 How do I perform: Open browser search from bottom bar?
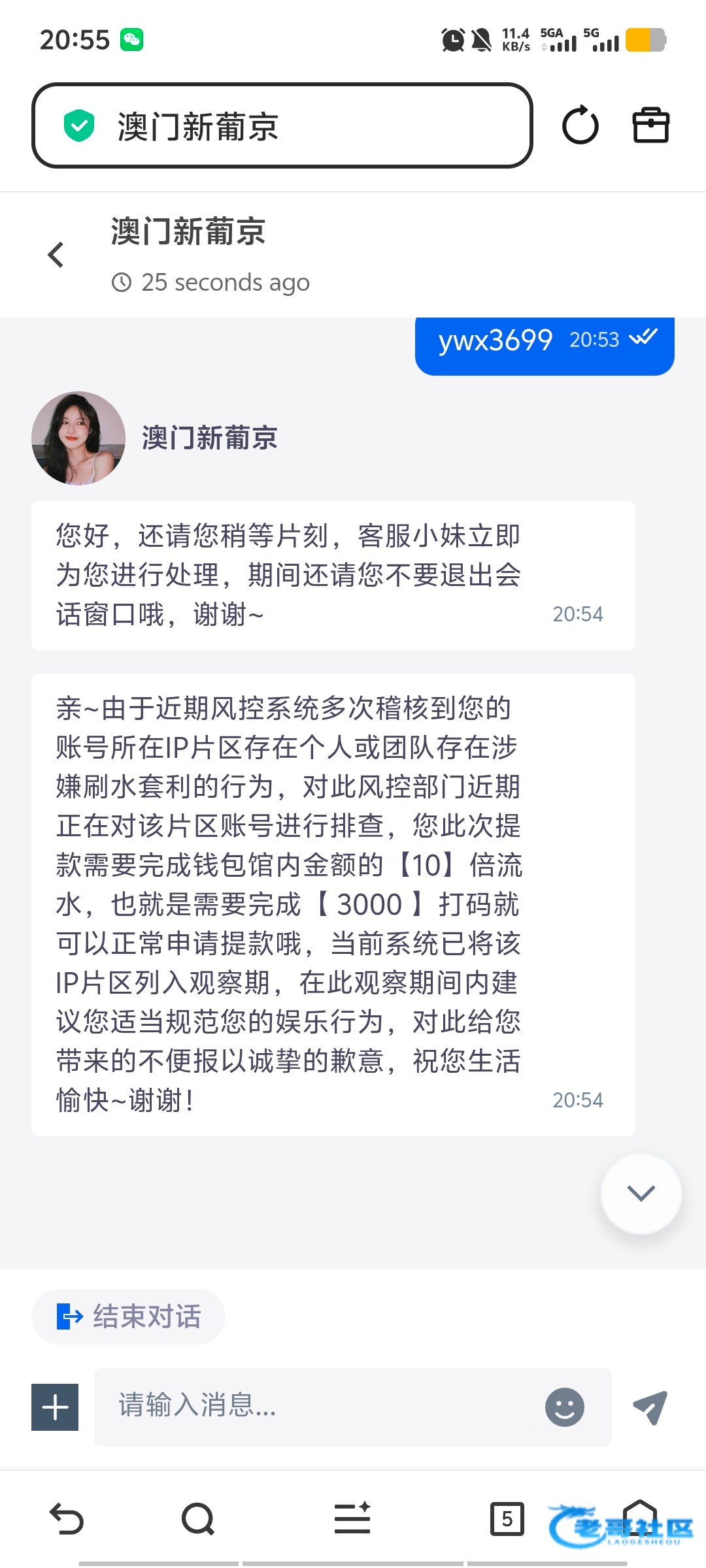[x=197, y=1518]
